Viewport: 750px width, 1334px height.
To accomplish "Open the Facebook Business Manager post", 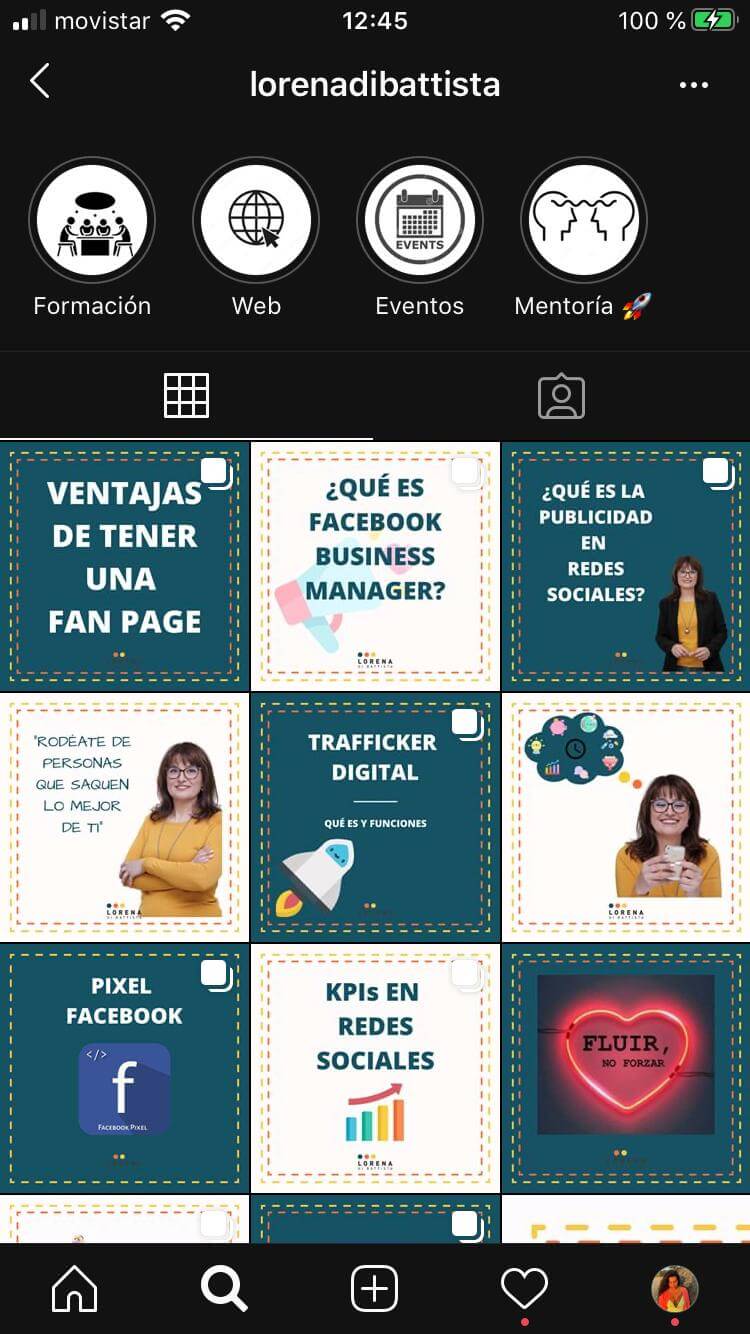I will tap(375, 566).
